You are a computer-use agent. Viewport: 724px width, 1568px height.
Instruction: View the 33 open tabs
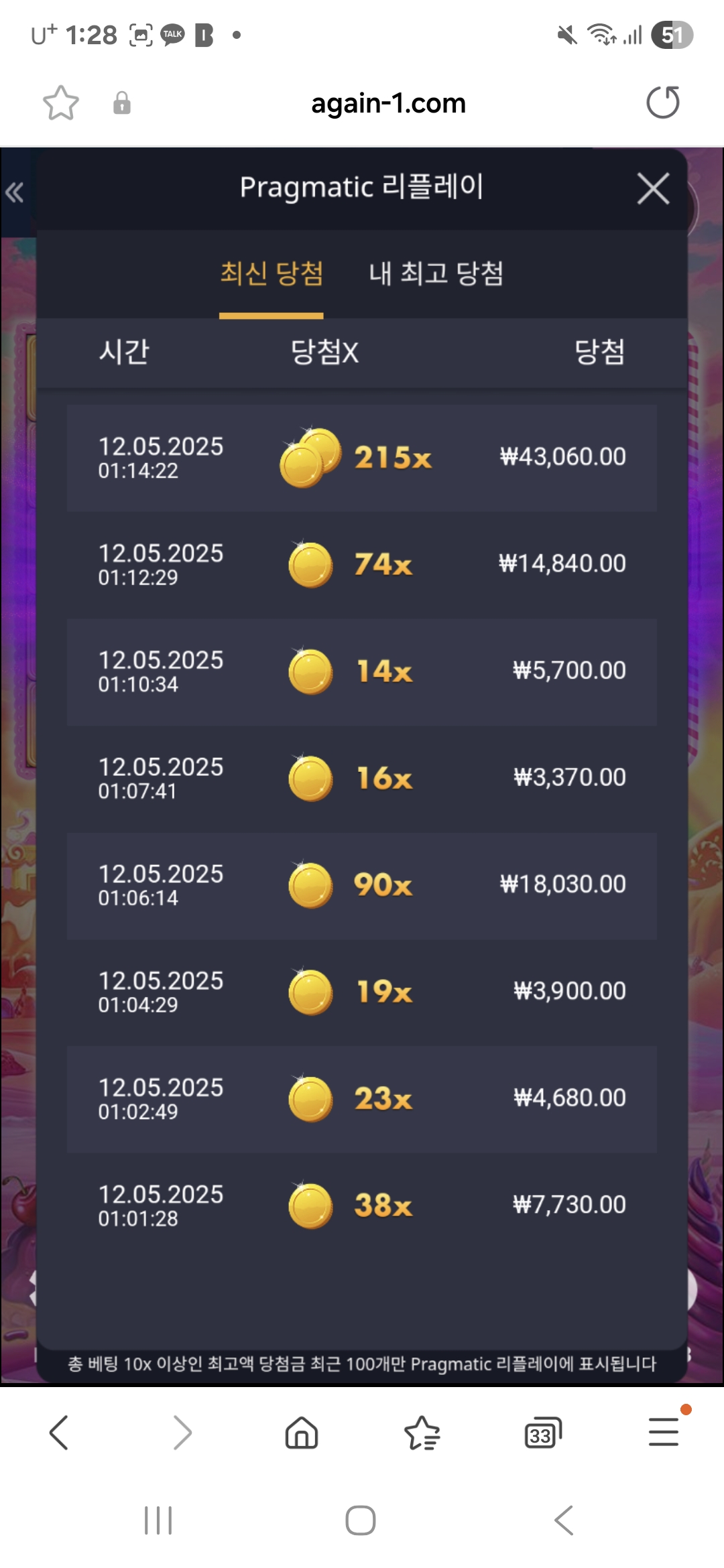coord(542,1433)
